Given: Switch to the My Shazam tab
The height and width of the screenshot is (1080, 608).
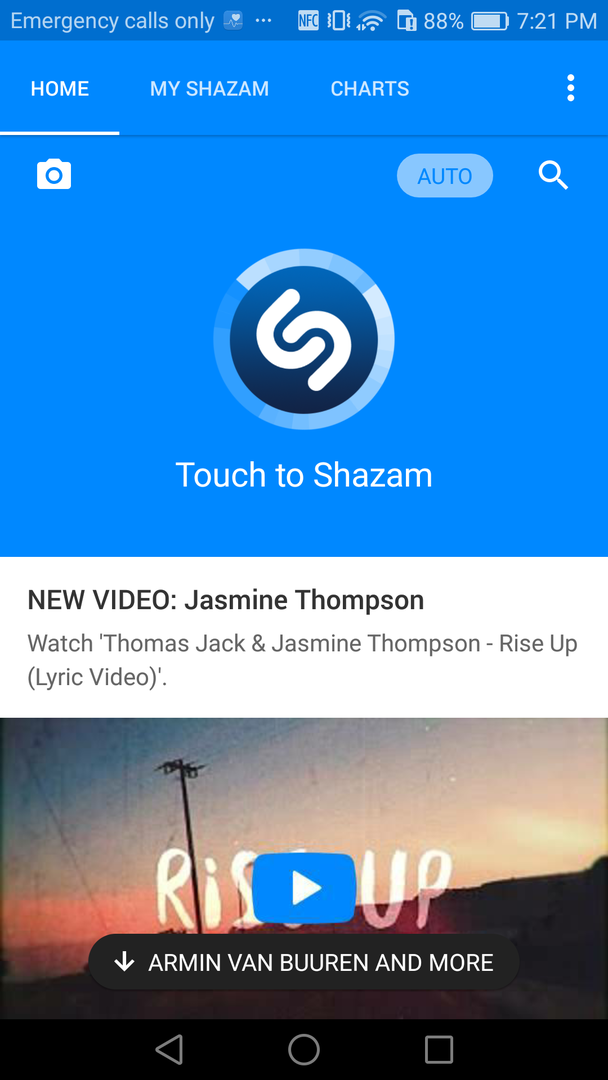Looking at the screenshot, I should coord(209,89).
